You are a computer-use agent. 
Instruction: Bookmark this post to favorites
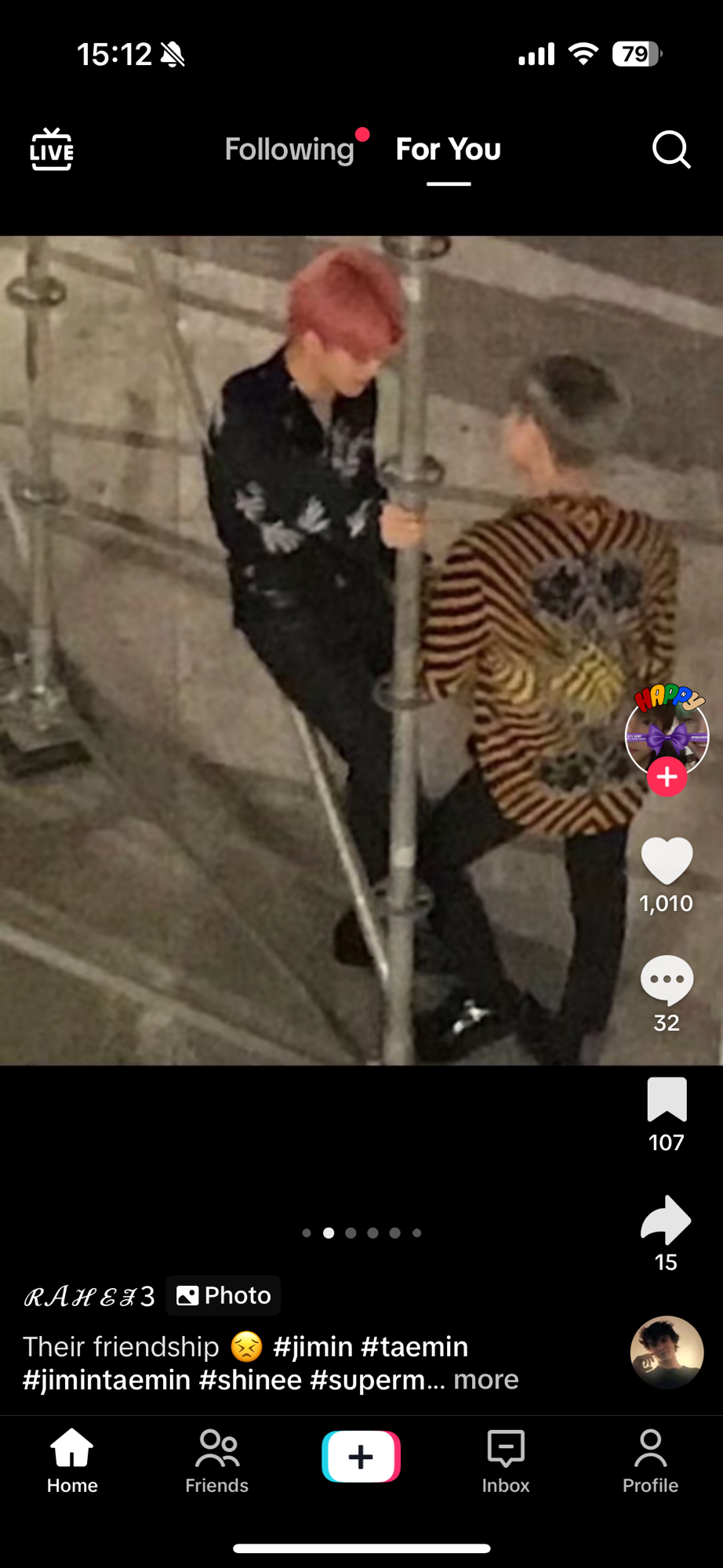667,1099
